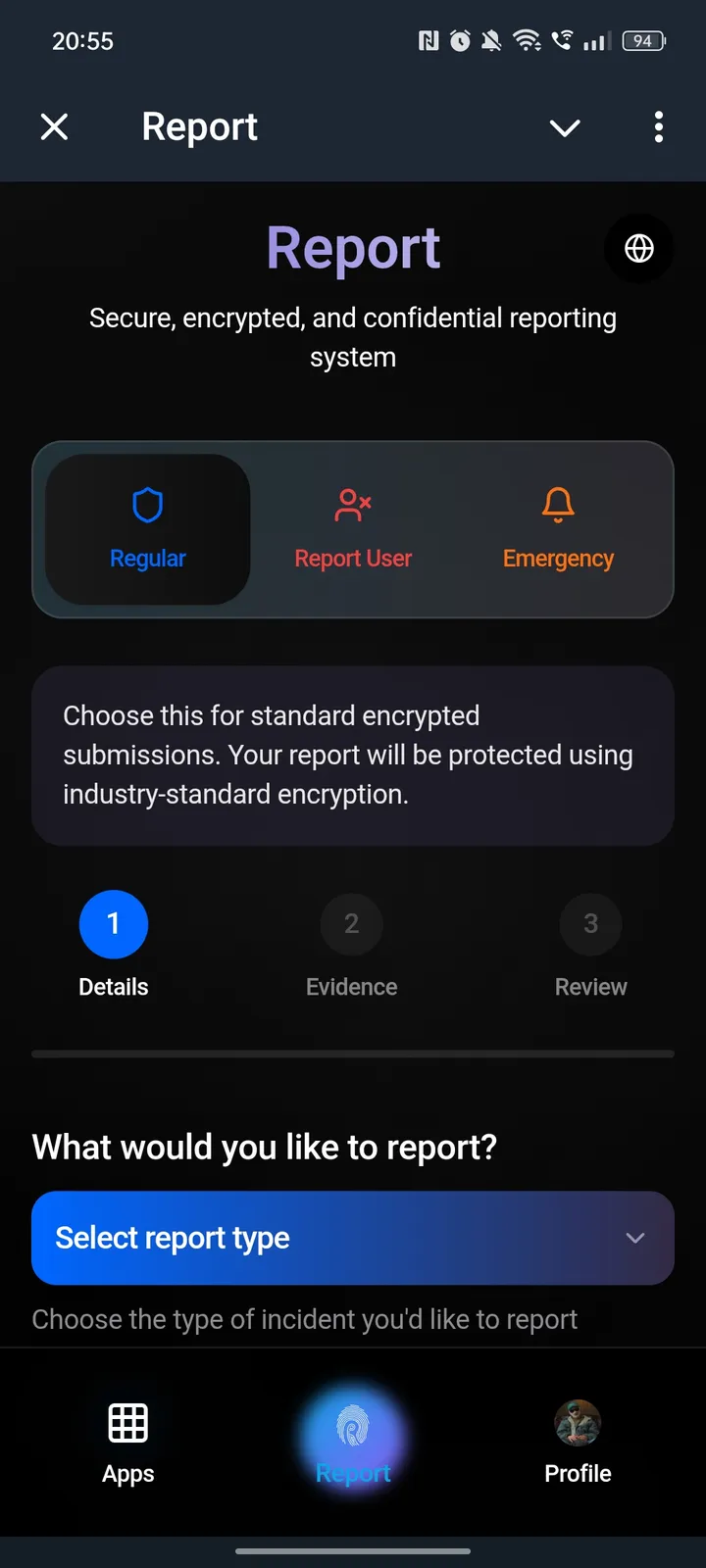The width and height of the screenshot is (706, 1568).
Task: Open the Apps tab
Action: 127,1441
